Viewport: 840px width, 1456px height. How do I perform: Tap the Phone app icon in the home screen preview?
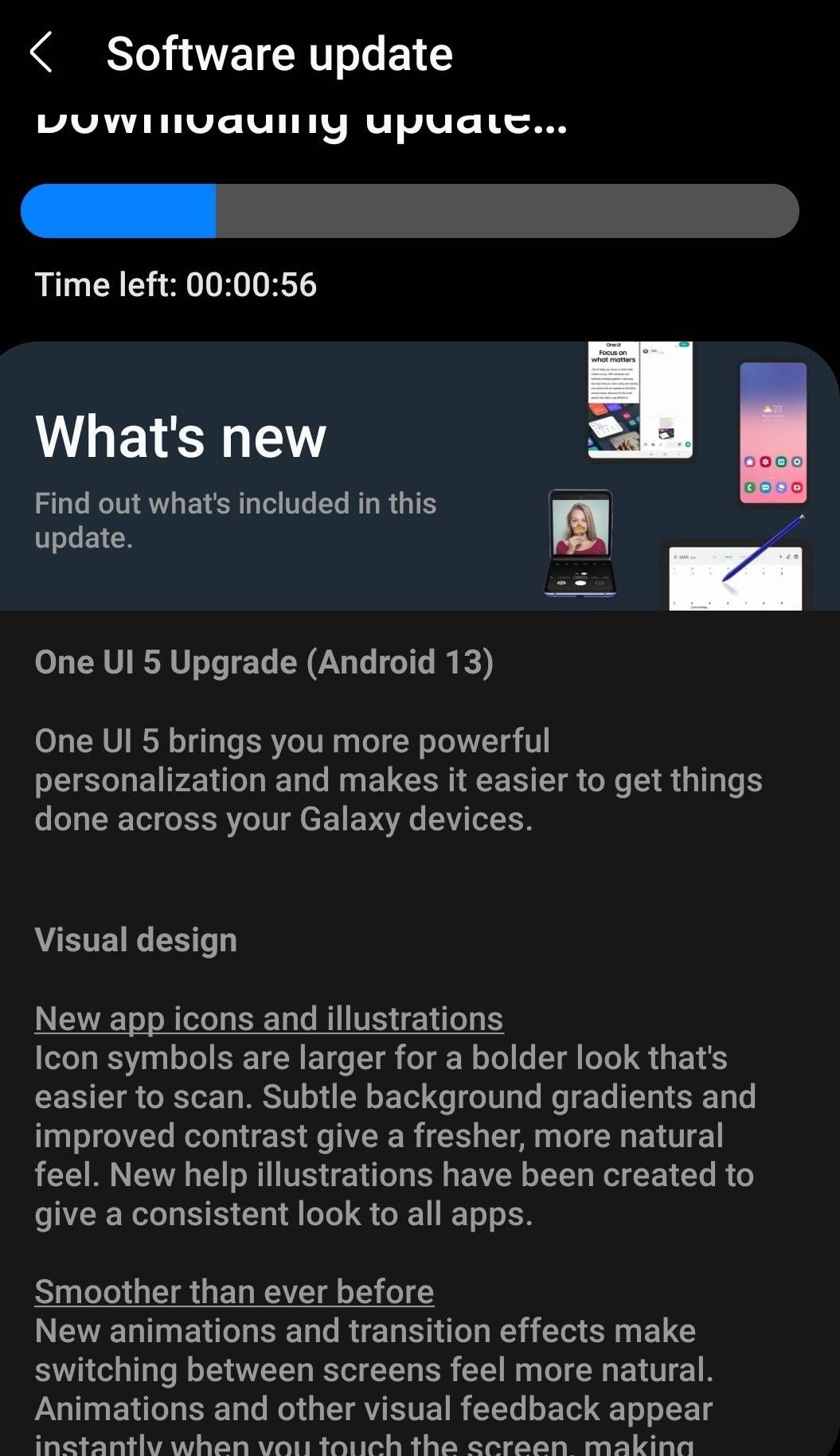click(750, 487)
